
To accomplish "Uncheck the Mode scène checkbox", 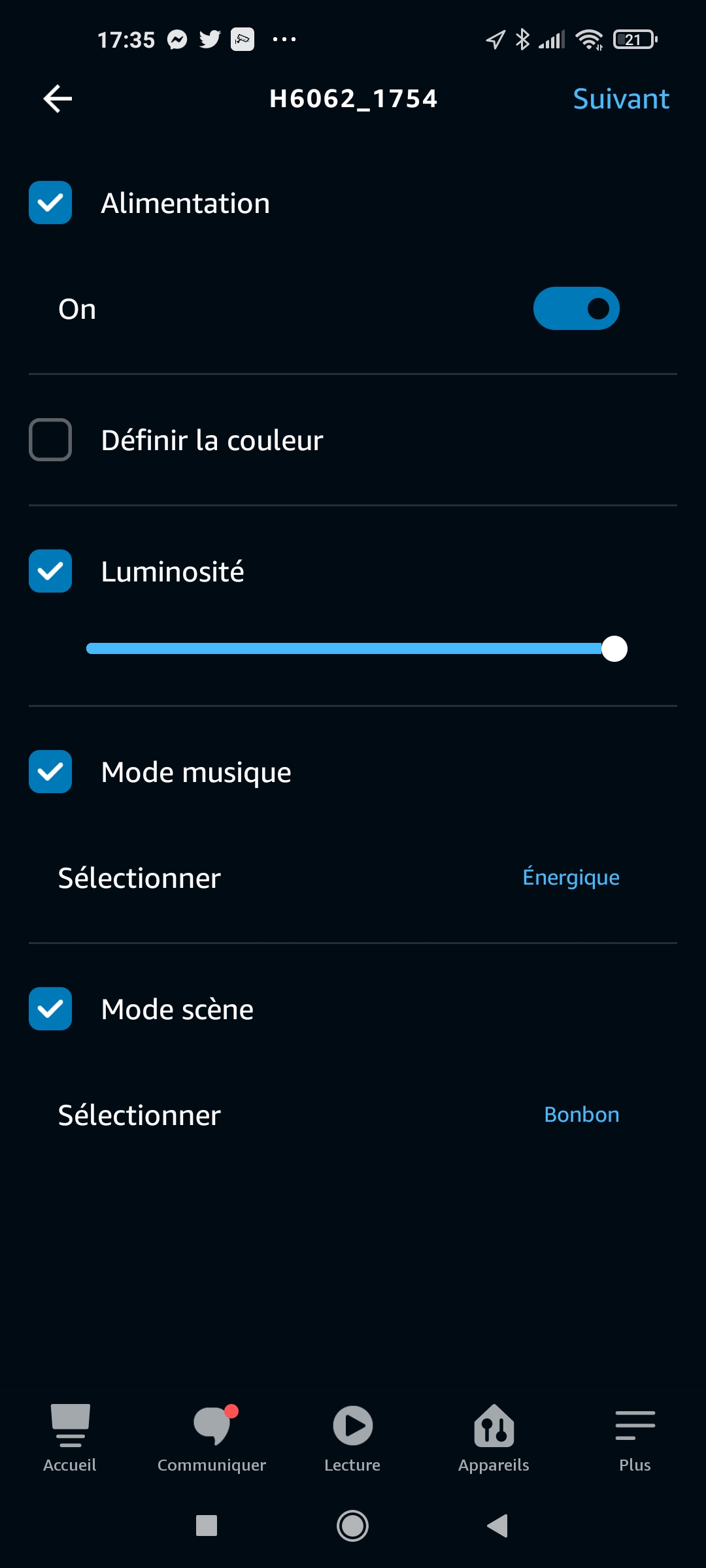I will (50, 1009).
